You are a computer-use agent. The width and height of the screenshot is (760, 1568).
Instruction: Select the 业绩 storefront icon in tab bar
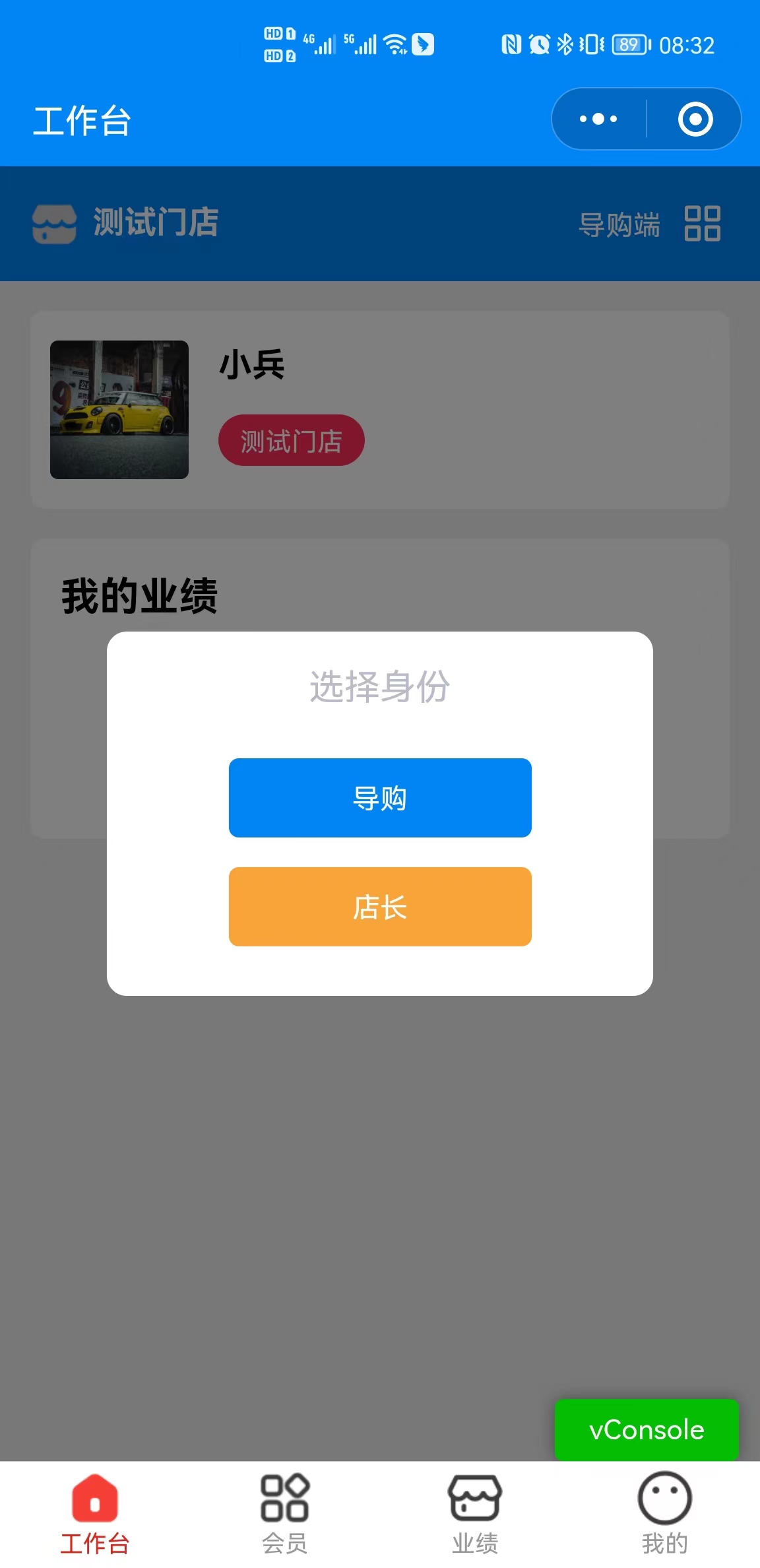click(x=475, y=1498)
